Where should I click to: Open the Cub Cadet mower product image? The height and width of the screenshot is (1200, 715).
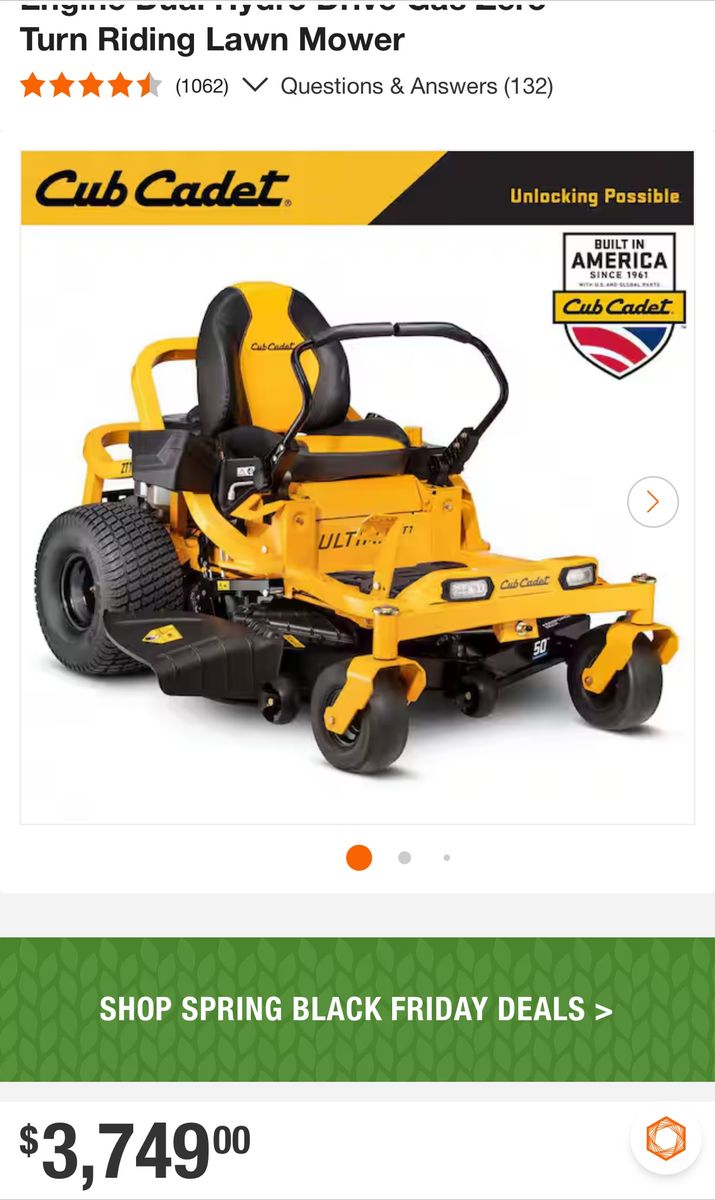[x=340, y=520]
